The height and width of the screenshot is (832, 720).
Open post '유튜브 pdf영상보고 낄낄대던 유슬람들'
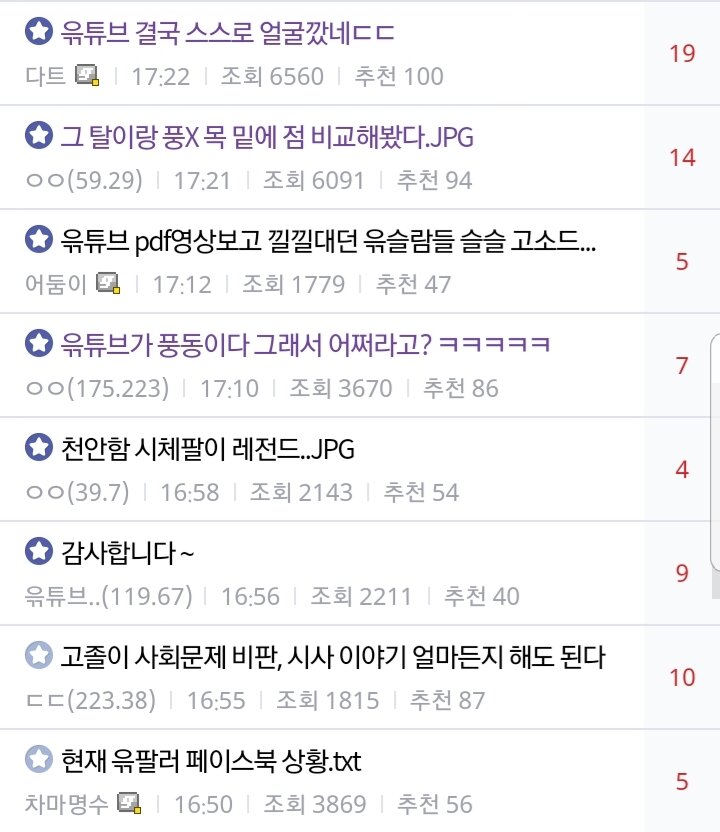(x=328, y=240)
